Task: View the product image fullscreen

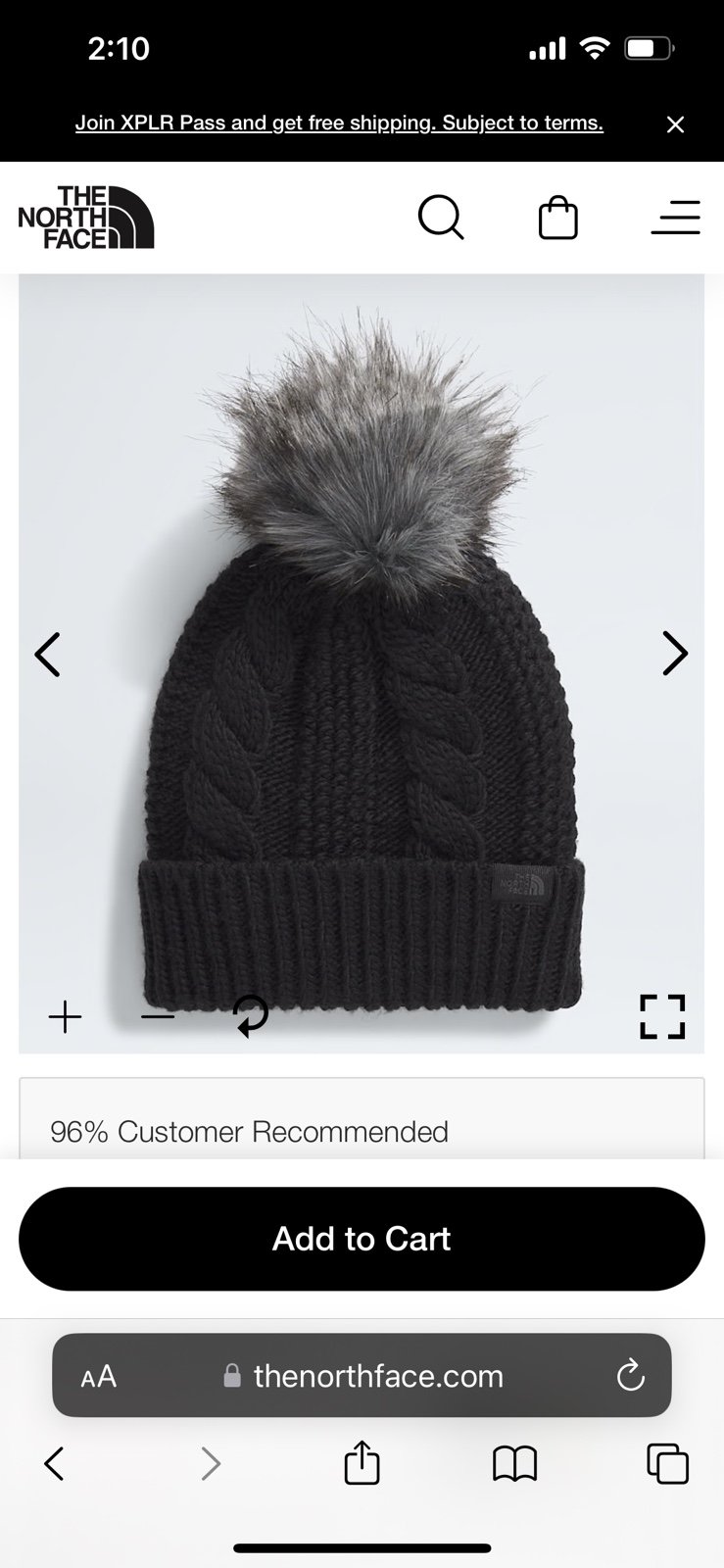Action: point(662,1016)
